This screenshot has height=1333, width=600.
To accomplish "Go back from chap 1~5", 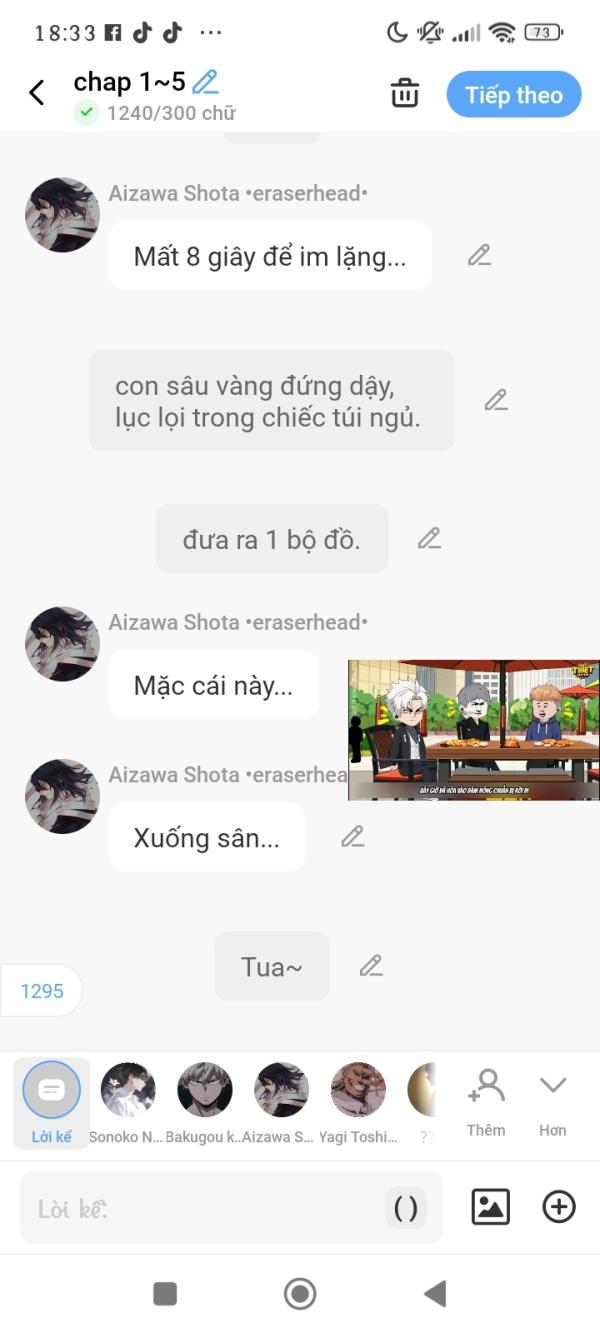I will click(x=37, y=94).
